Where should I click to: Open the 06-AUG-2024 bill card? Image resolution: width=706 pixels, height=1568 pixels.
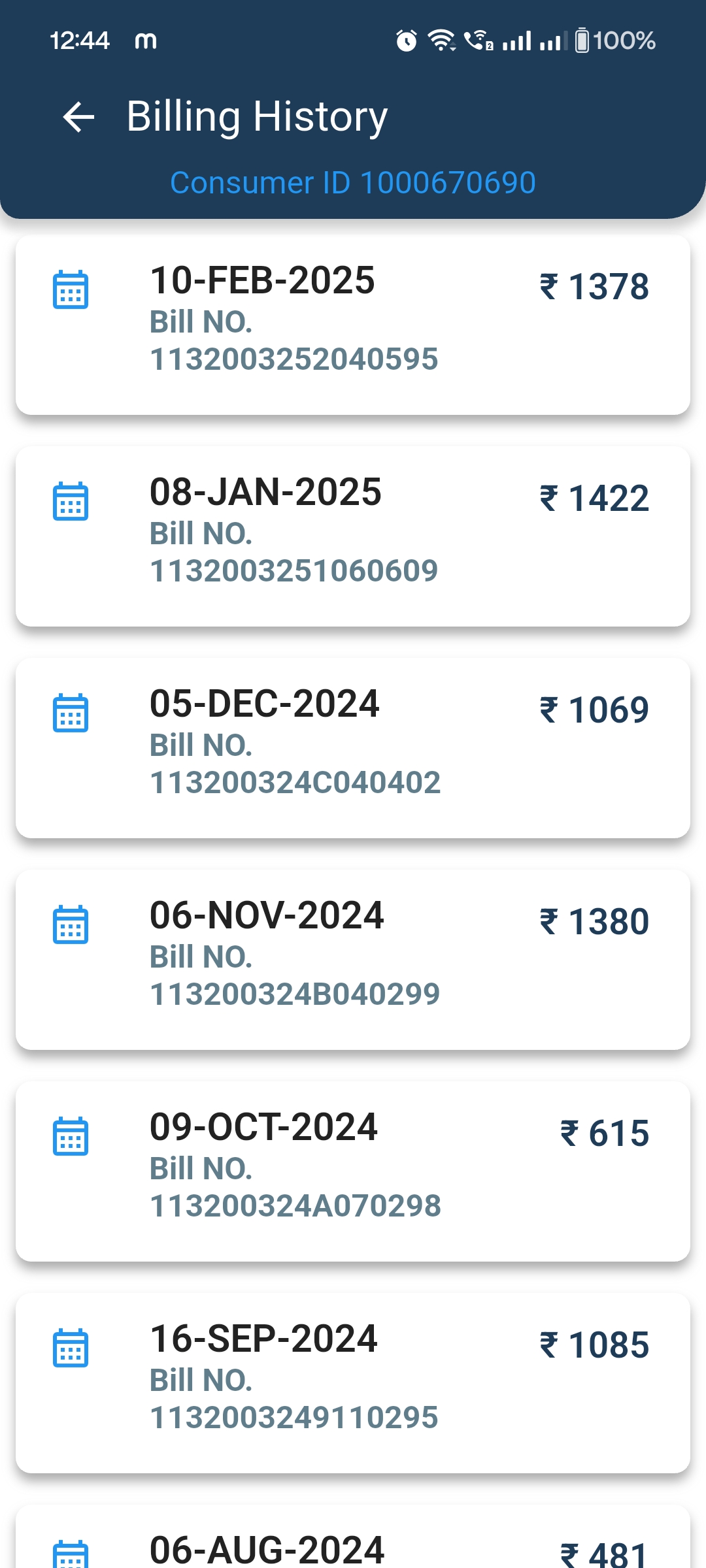(x=353, y=1537)
